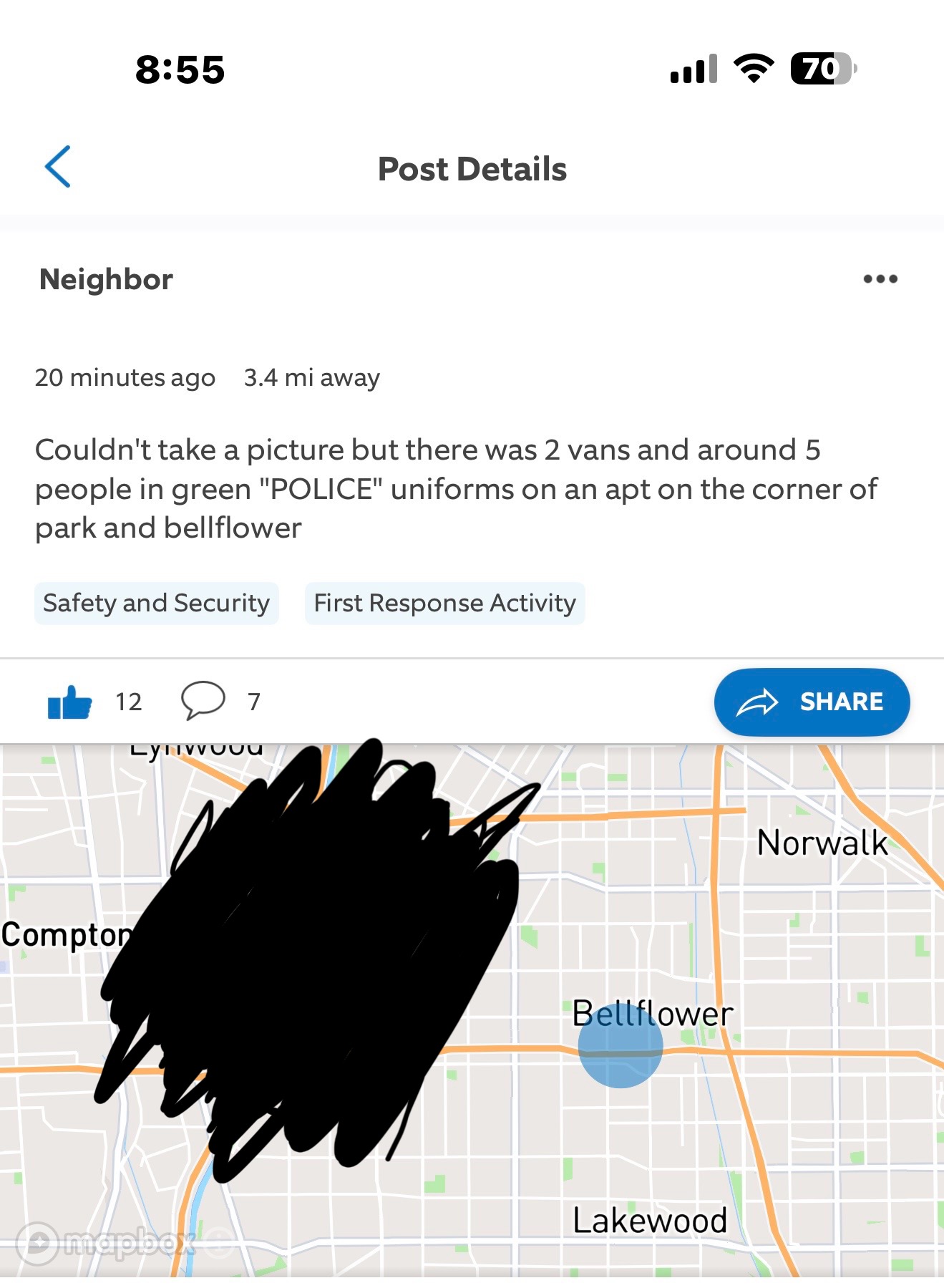Share this post
The height and width of the screenshot is (1288, 944).
(x=812, y=702)
